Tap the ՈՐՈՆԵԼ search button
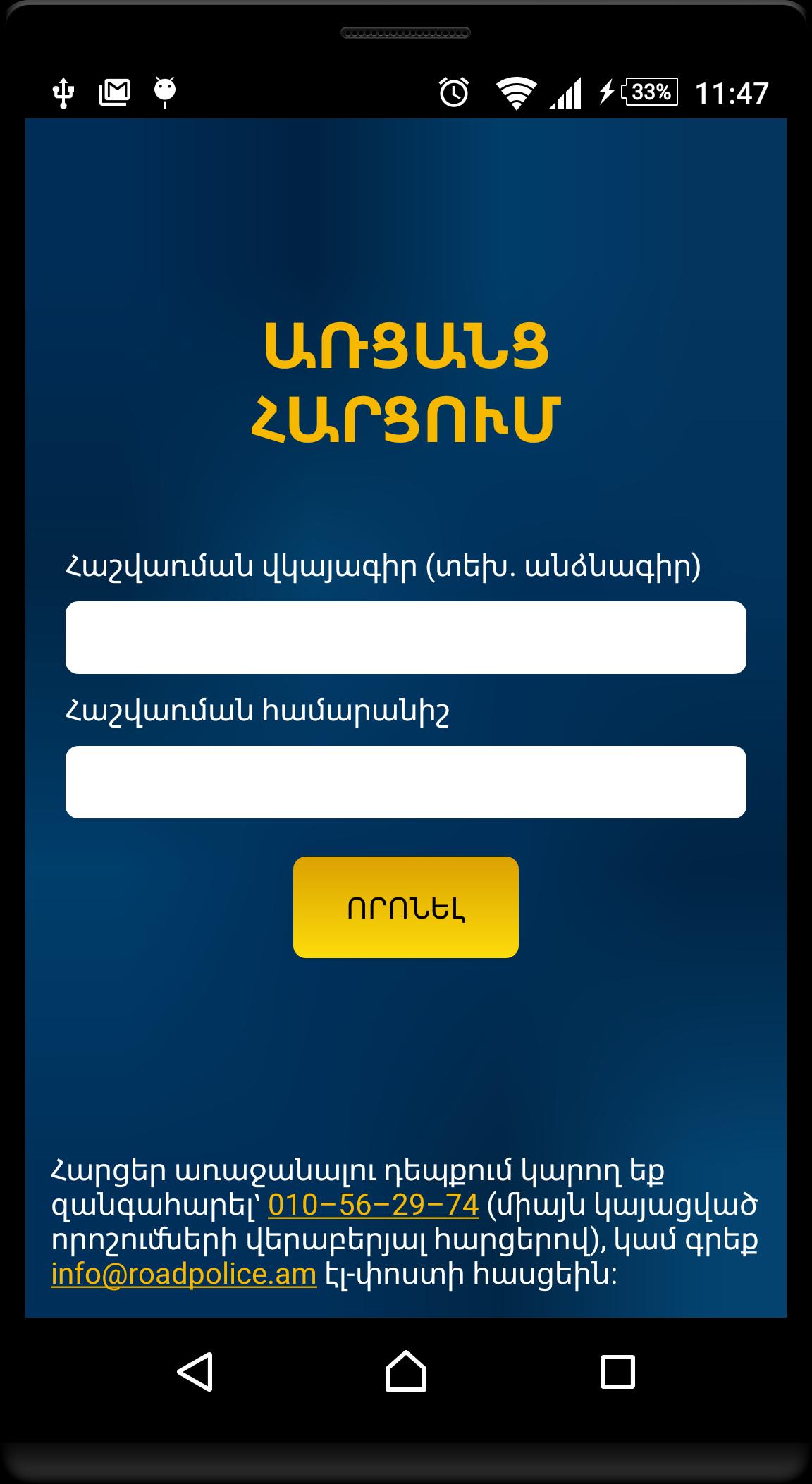This screenshot has width=812, height=1484. pyautogui.click(x=405, y=907)
